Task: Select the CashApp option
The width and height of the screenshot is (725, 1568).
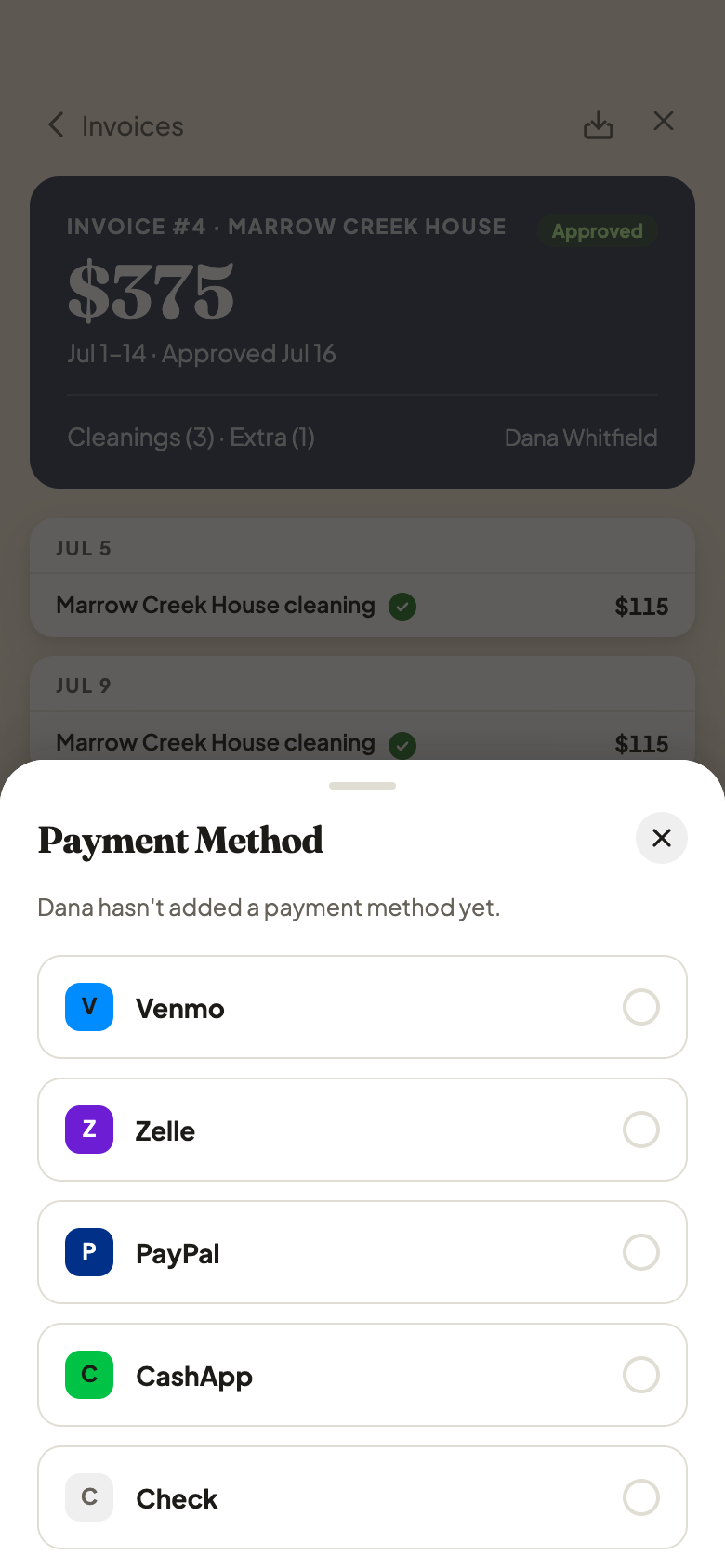Action: 362,1375
